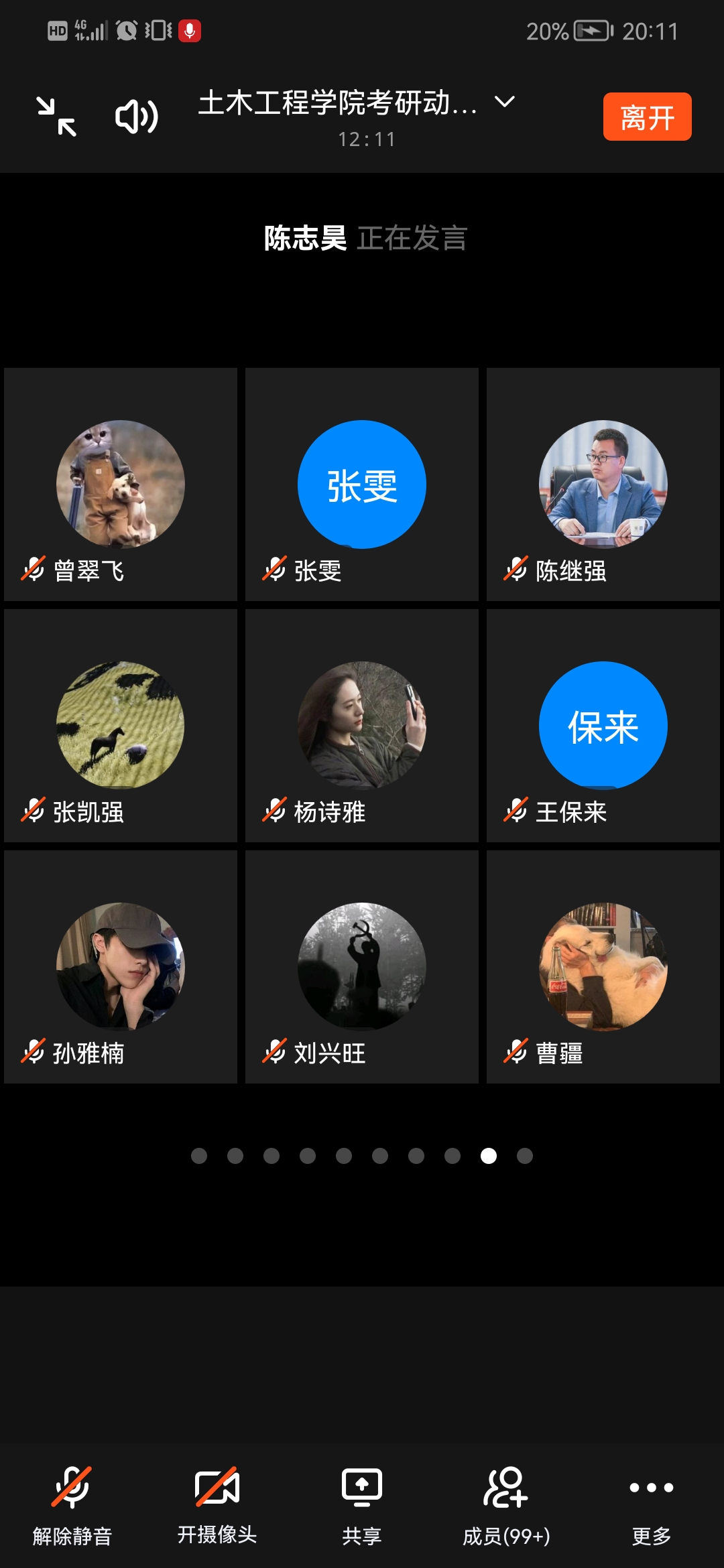Tap on 张凯强's video tile
This screenshot has width=724, height=1568.
121,726
